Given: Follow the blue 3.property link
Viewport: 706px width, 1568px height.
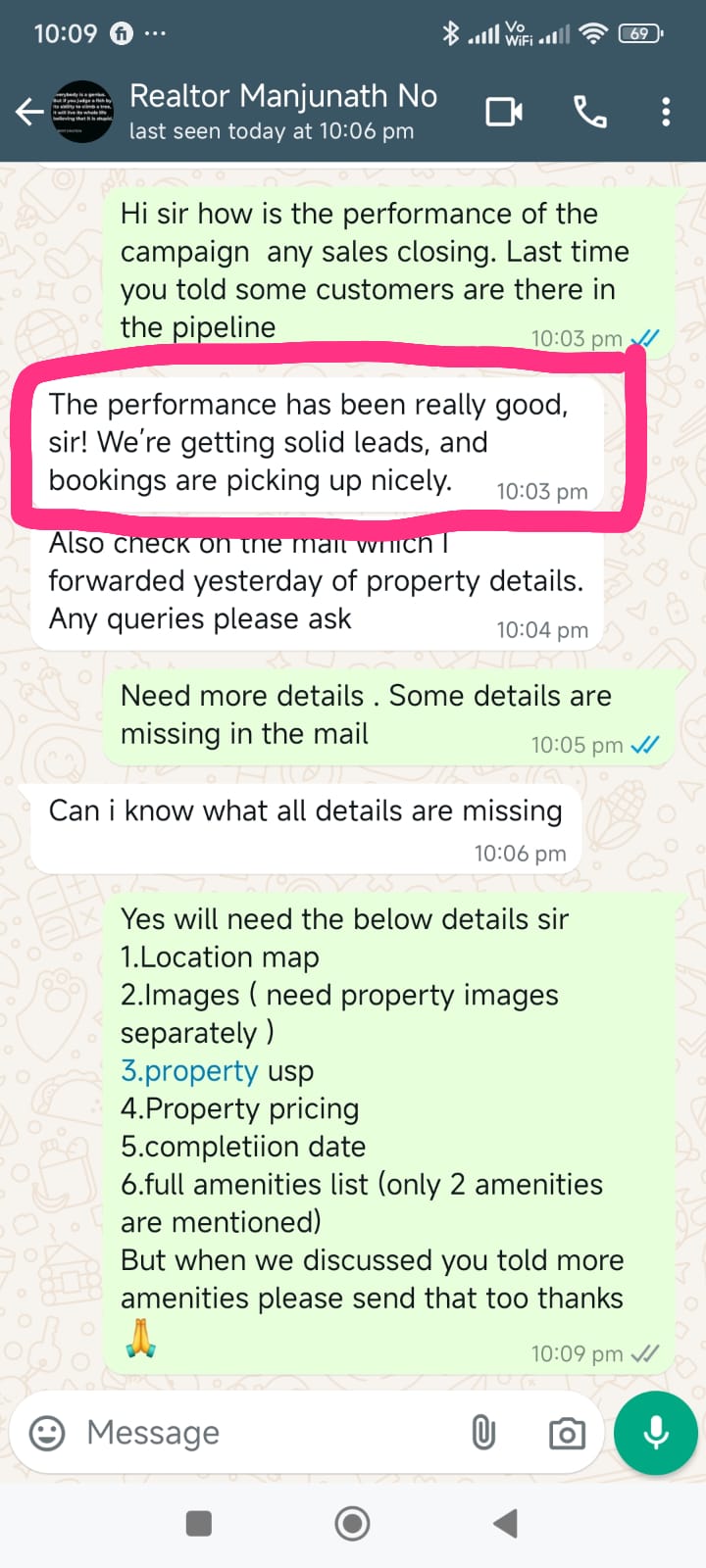Looking at the screenshot, I should click(x=189, y=1071).
